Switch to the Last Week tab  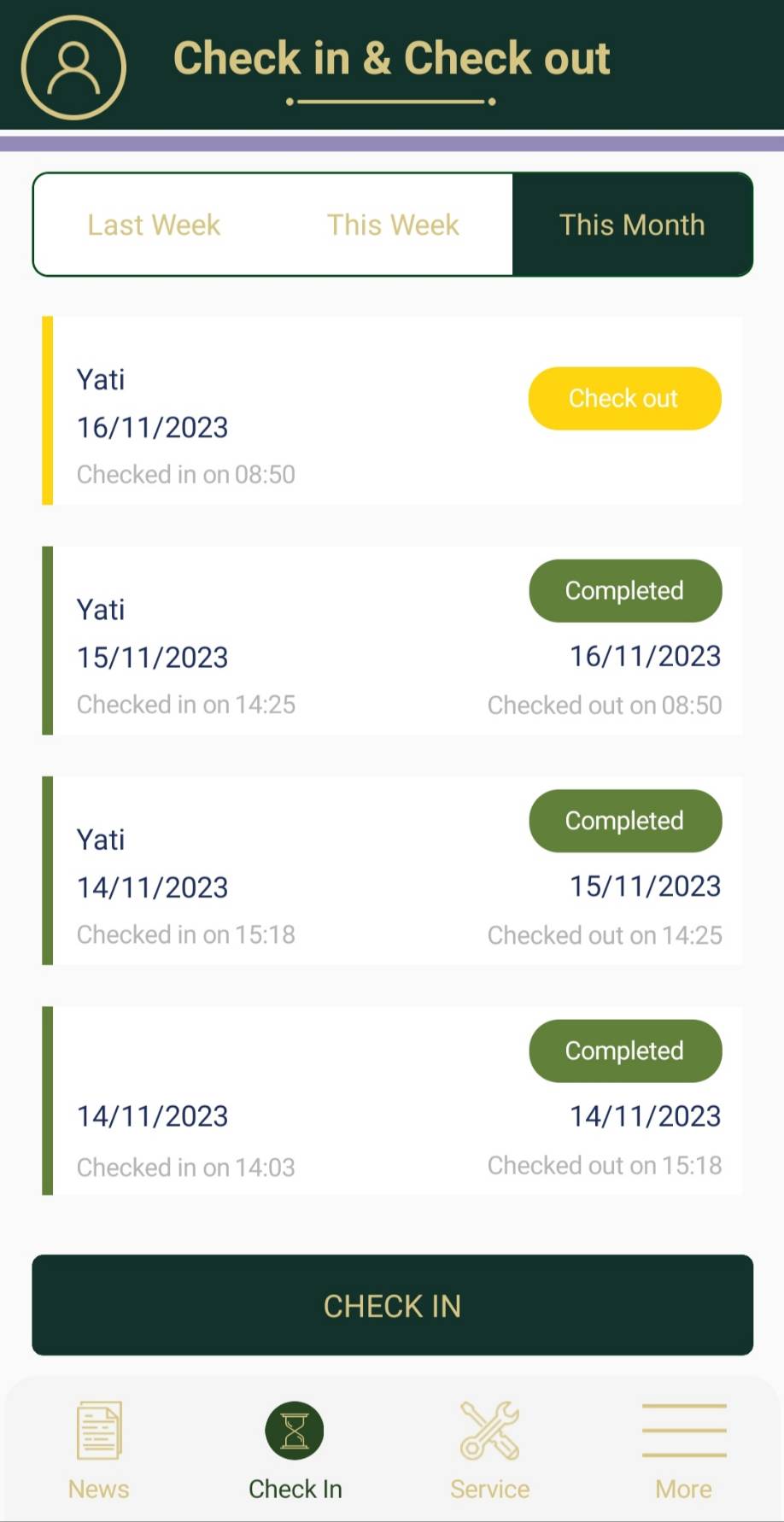click(x=154, y=224)
